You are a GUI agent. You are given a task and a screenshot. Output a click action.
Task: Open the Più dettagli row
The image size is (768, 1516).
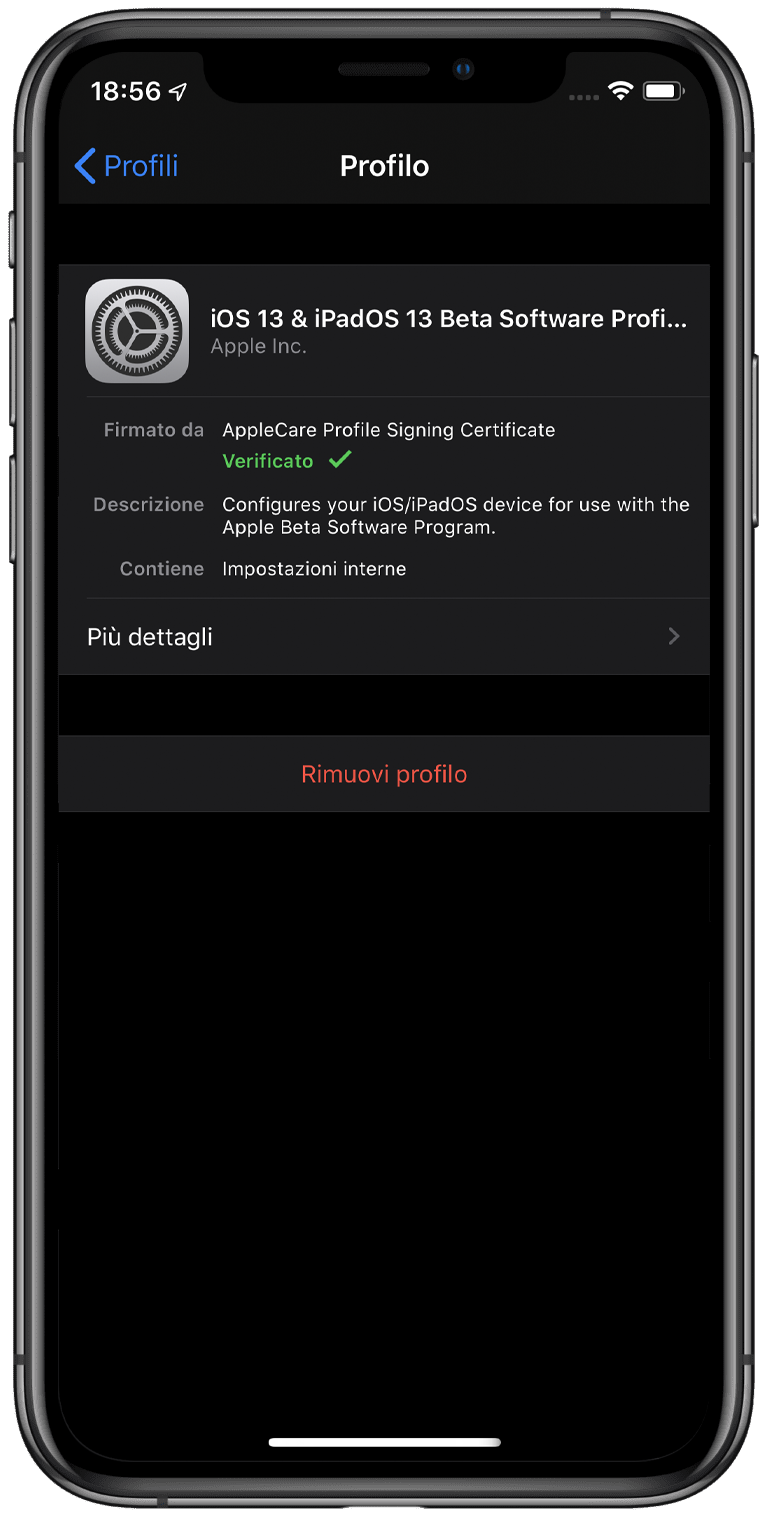click(x=384, y=637)
